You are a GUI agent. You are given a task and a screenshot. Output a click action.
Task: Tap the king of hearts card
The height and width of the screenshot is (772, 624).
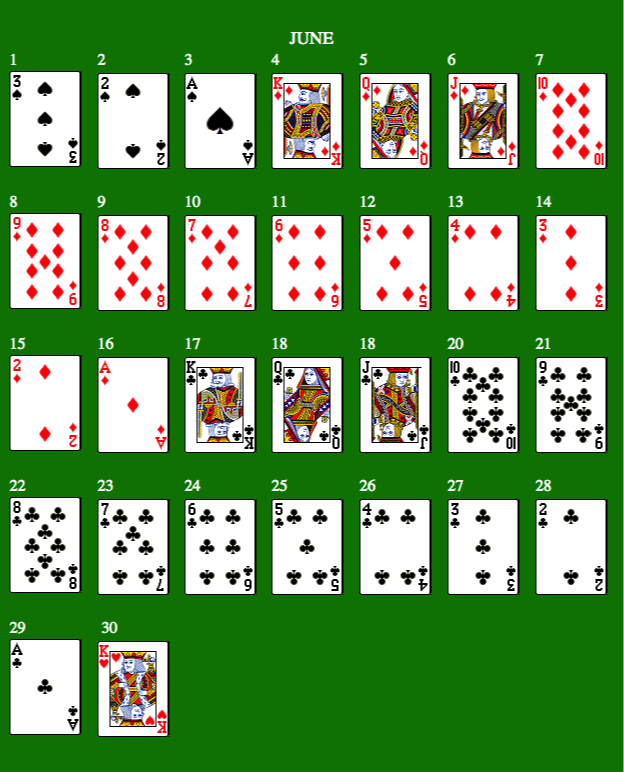coord(133,688)
